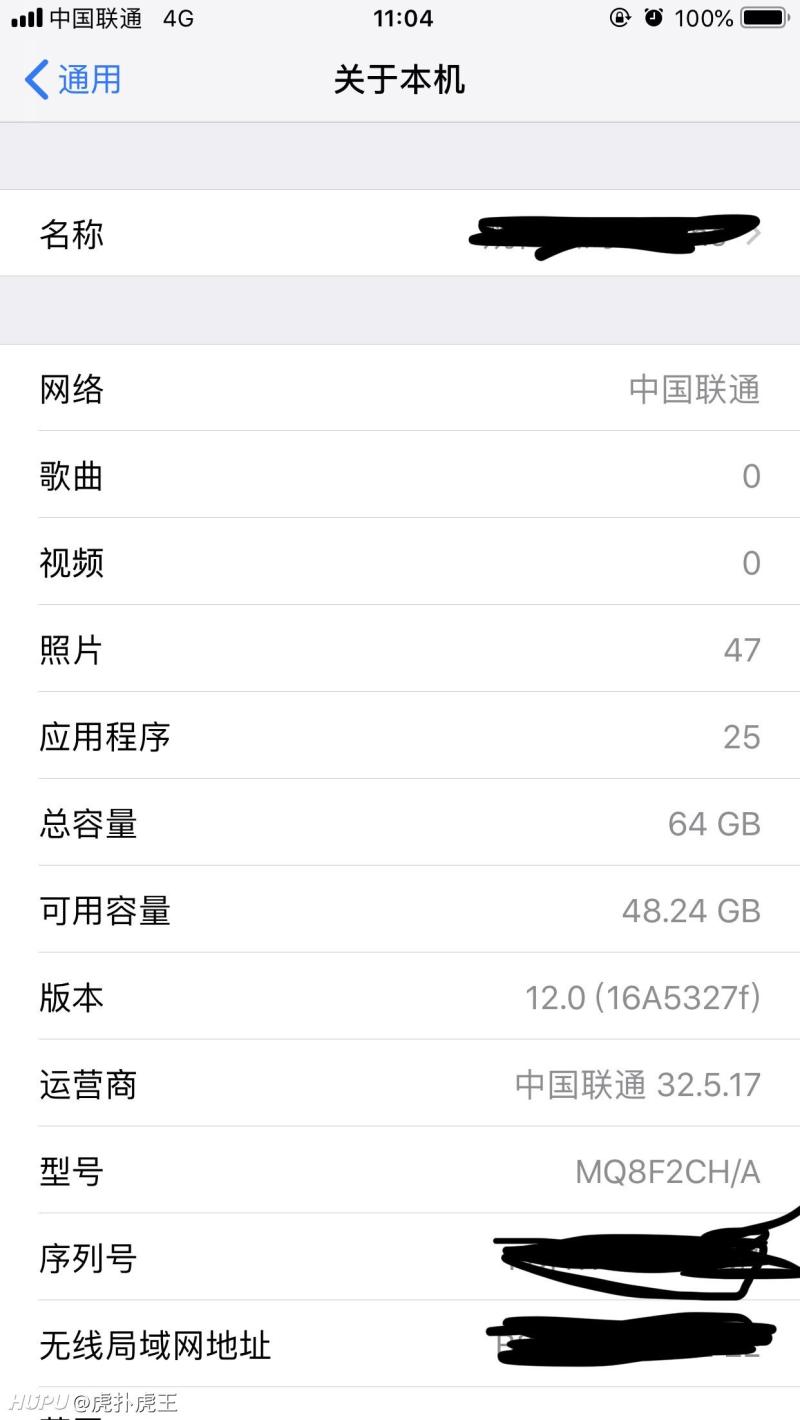Image resolution: width=800 pixels, height=1420 pixels.
Task: Tap the 中国联通 carrier label in status bar
Action: point(98,17)
